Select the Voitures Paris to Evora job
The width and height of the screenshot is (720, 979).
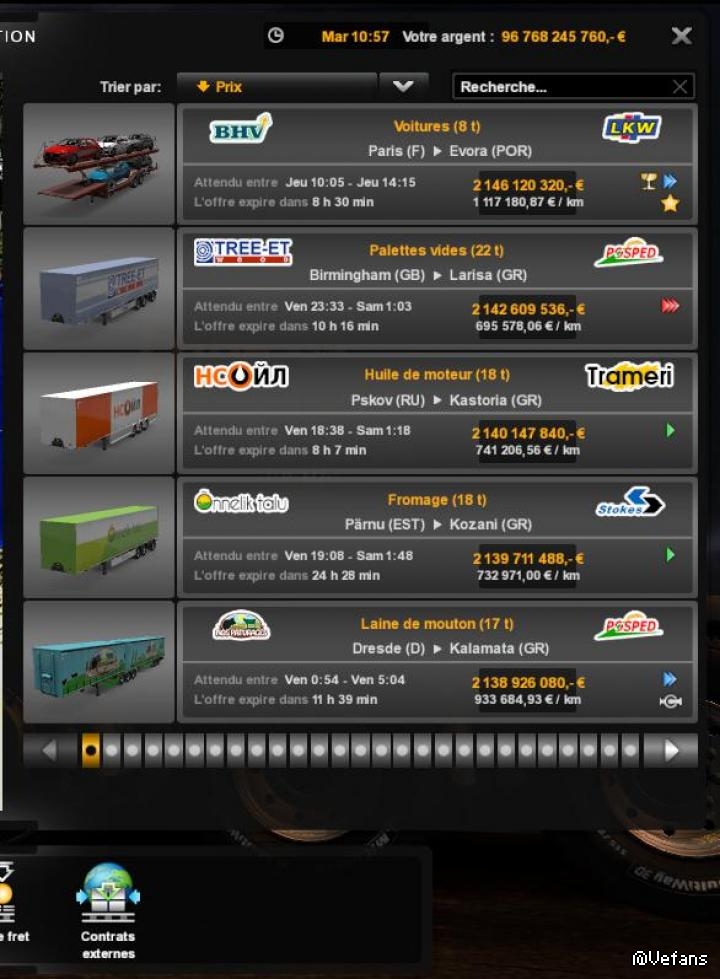pos(436,163)
